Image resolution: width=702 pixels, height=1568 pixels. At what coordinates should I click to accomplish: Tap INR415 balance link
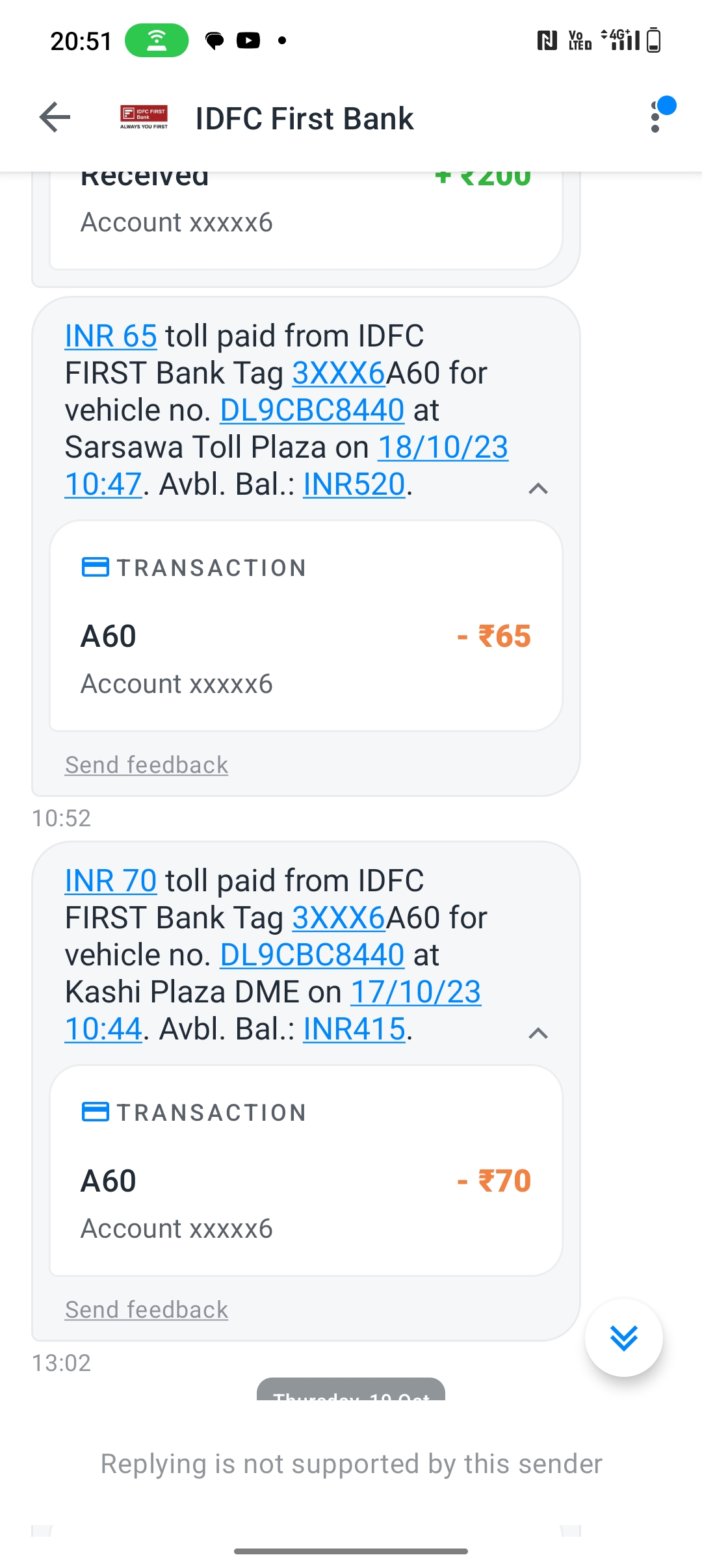(x=354, y=1029)
